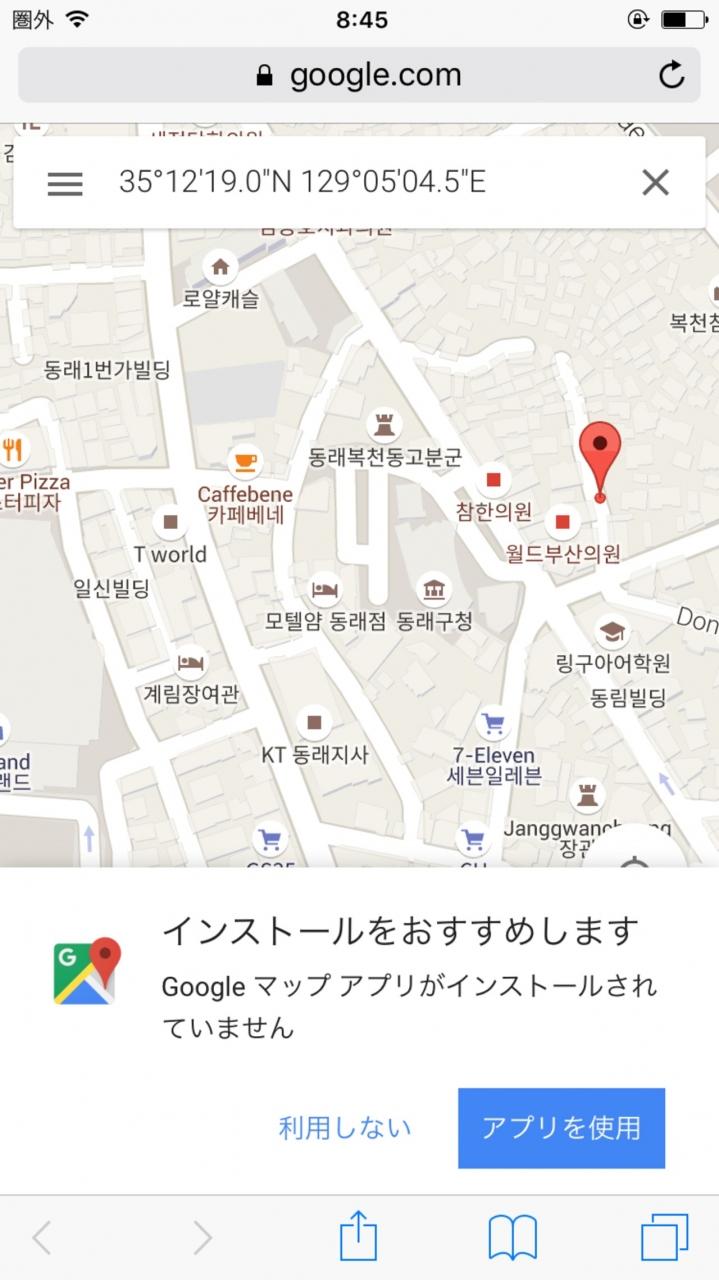The height and width of the screenshot is (1280, 719).
Task: Open Safari bookmarks
Action: click(512, 1238)
